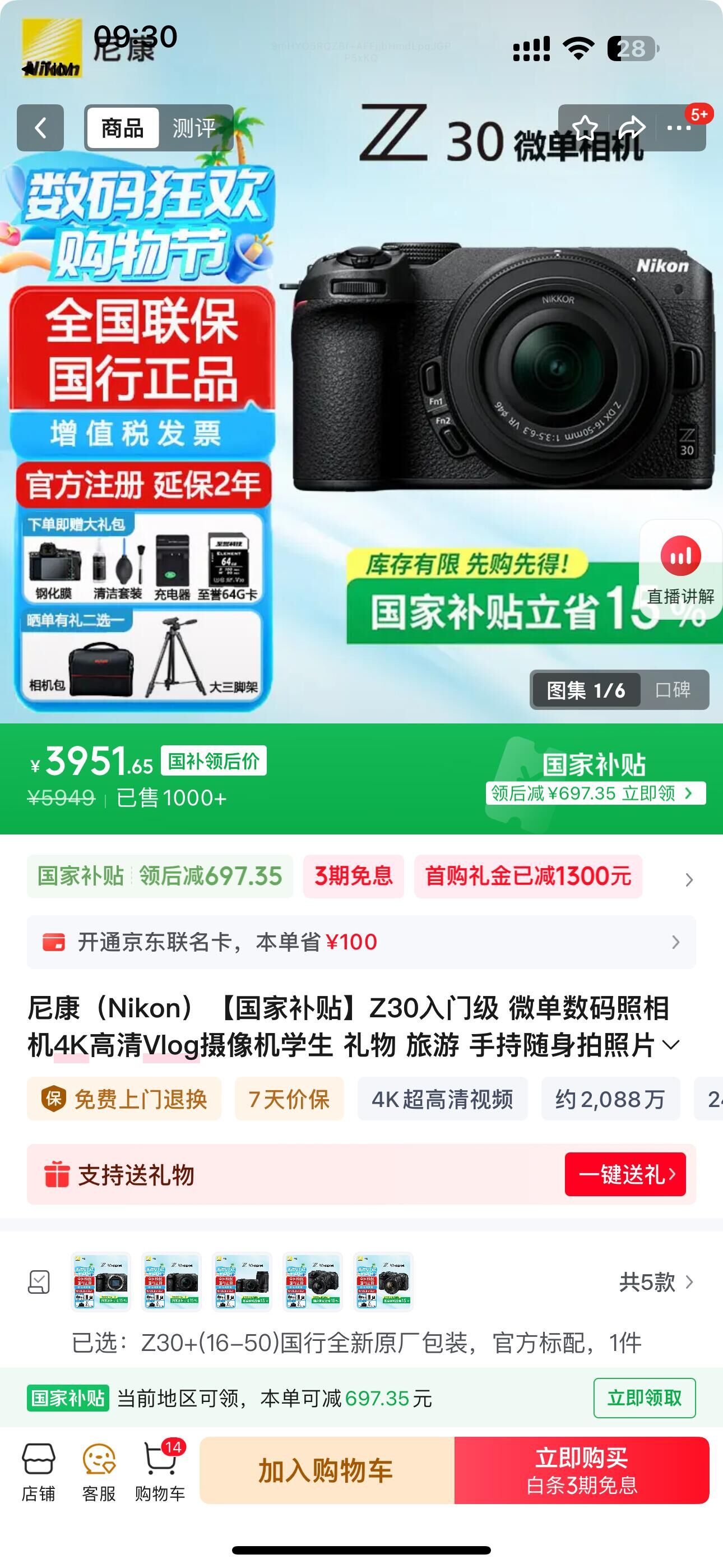
Task: View all variants via 共5款
Action: point(655,1283)
